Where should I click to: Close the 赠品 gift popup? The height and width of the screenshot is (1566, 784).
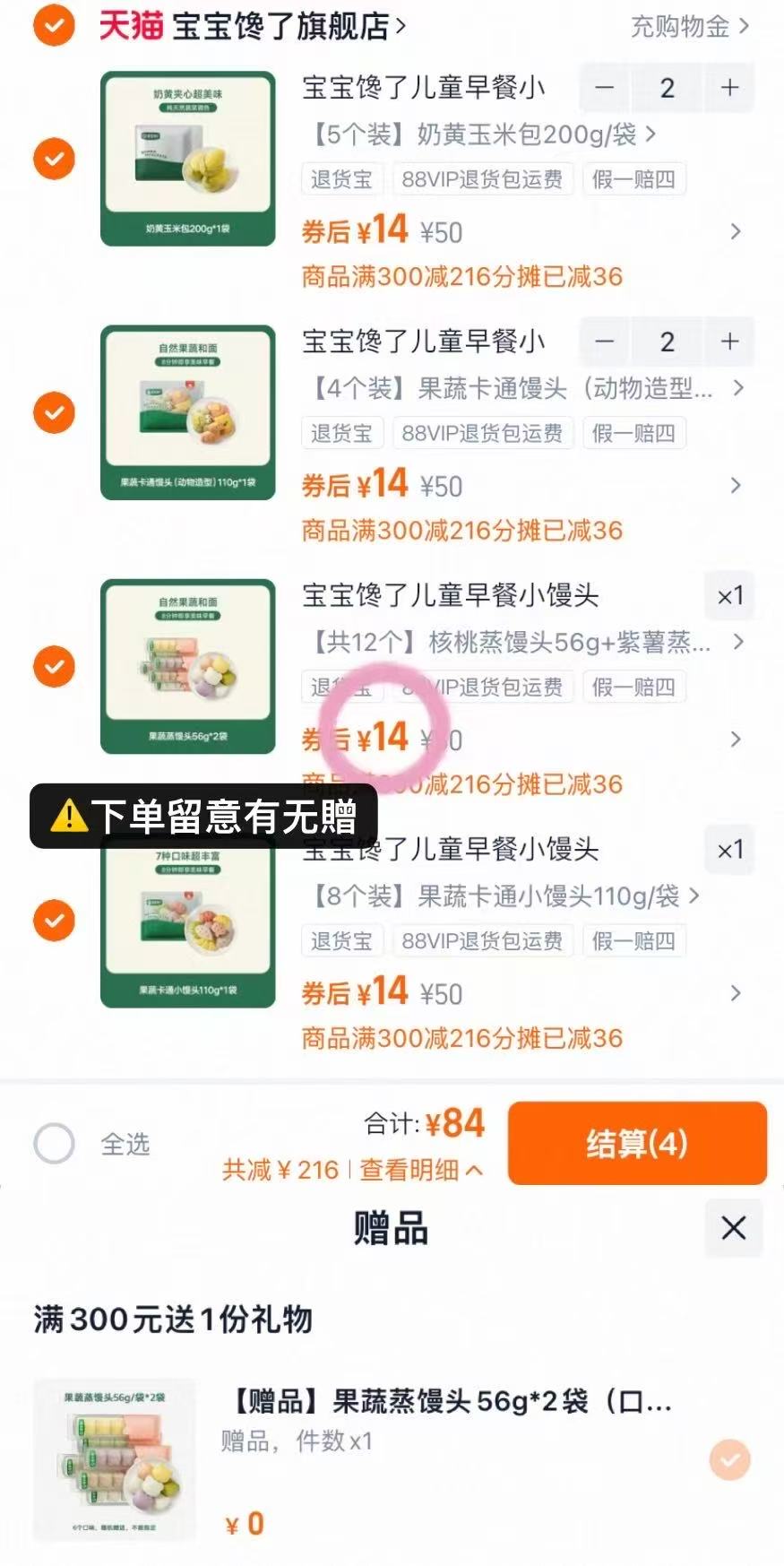734,1228
